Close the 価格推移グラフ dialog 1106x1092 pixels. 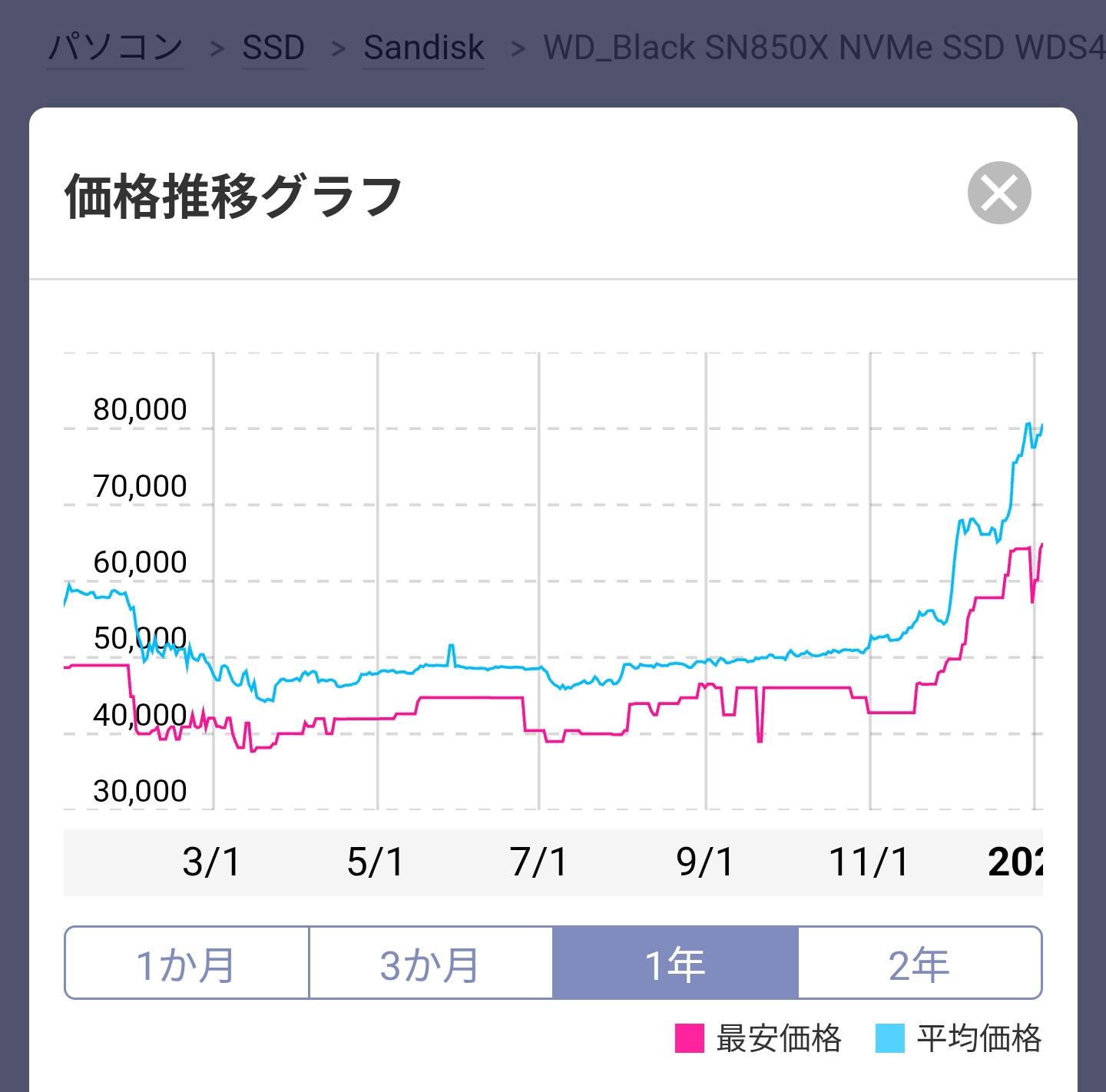click(998, 193)
